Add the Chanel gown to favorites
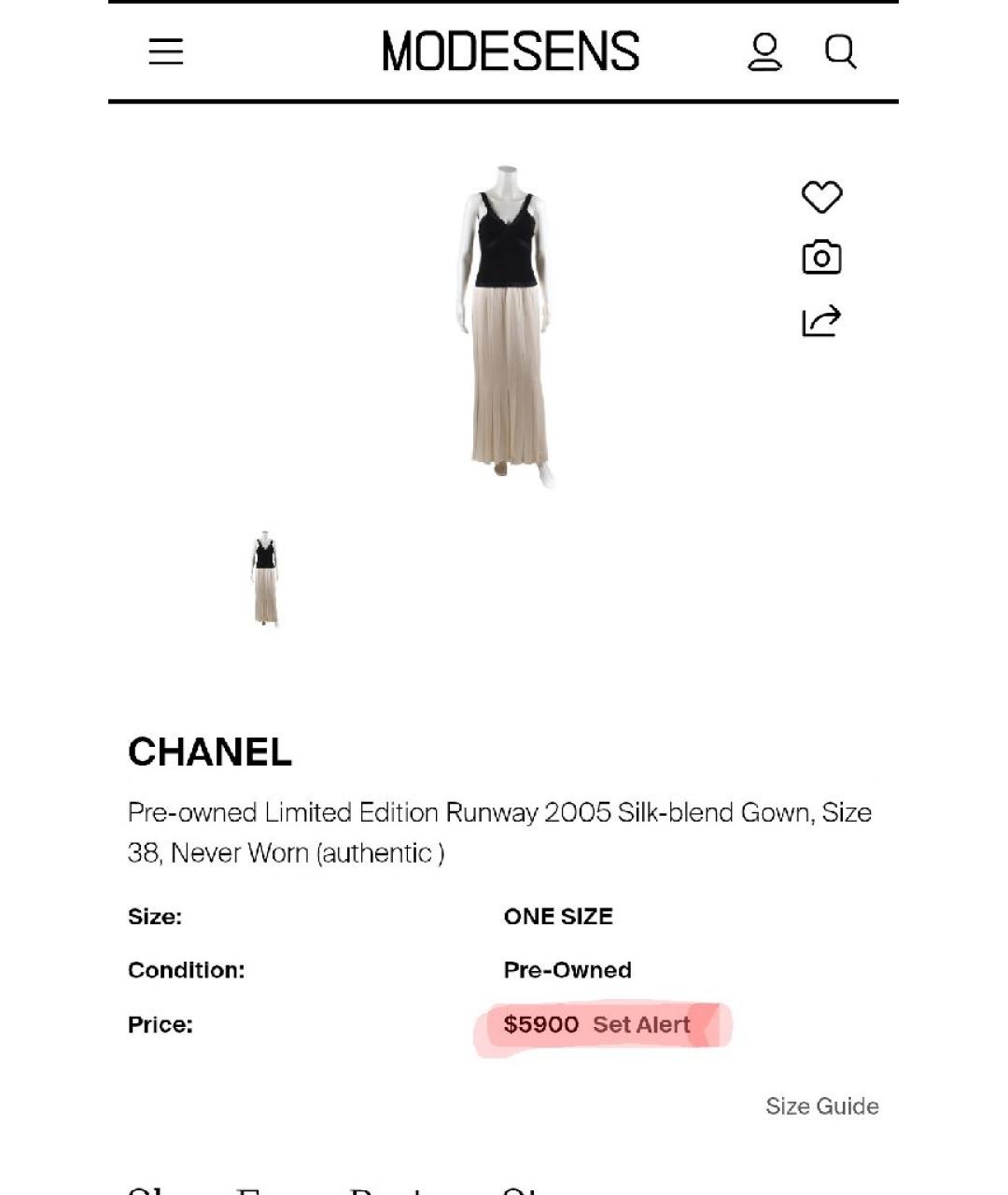 coord(821,197)
